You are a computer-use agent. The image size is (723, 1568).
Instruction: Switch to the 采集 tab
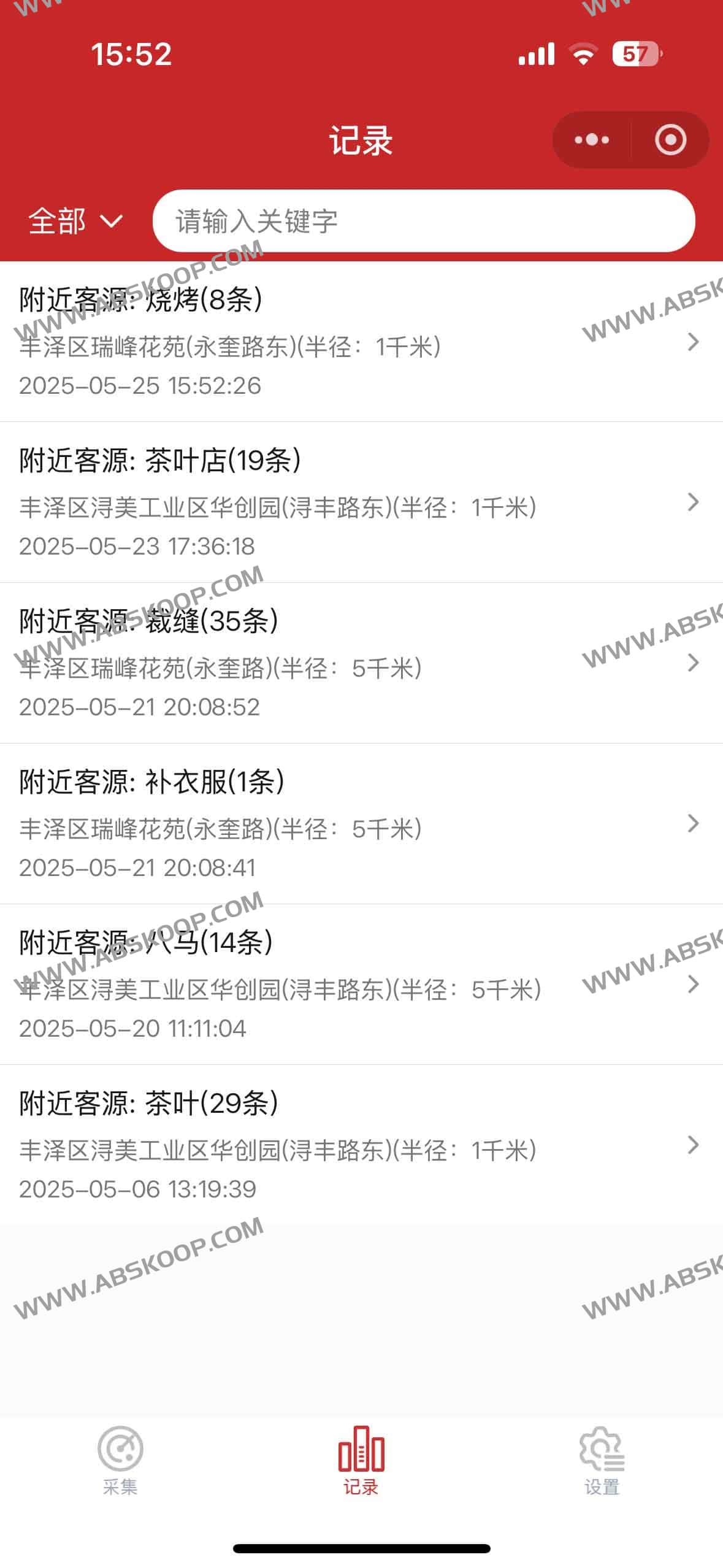pos(120,1460)
